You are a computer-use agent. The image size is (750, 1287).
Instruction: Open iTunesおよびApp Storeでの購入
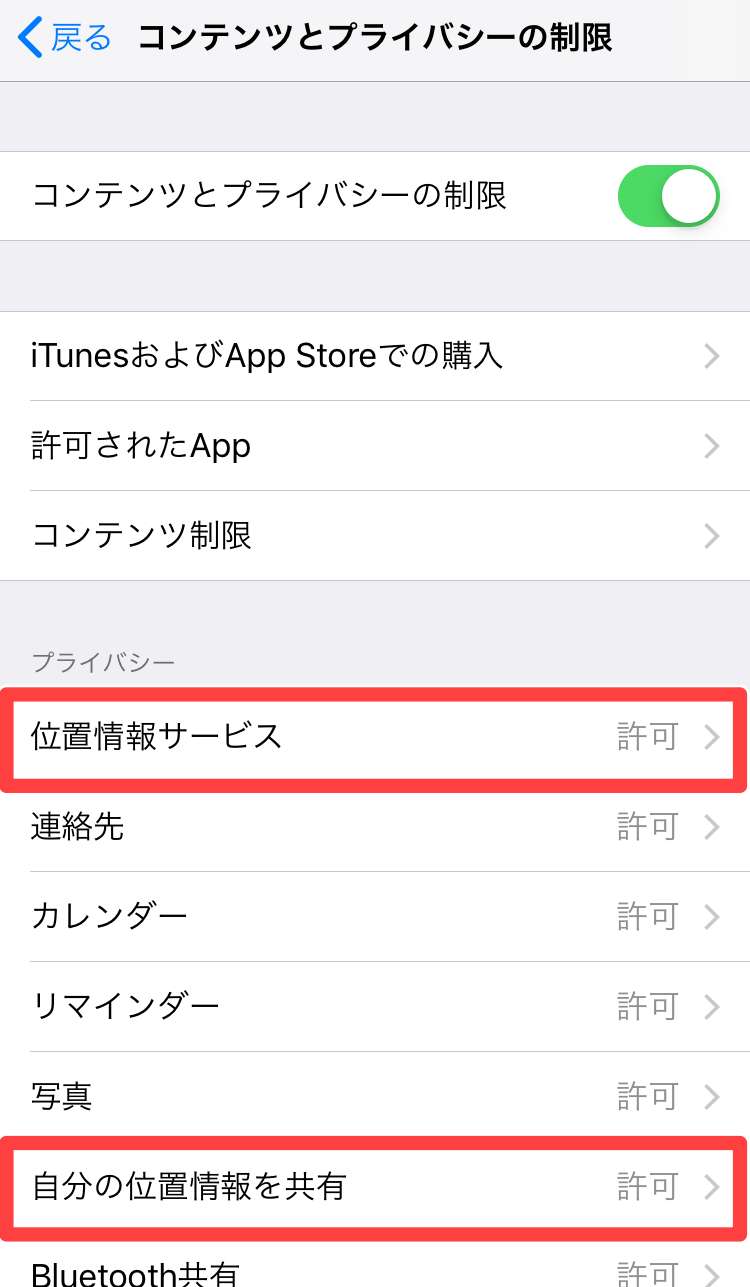[x=375, y=355]
